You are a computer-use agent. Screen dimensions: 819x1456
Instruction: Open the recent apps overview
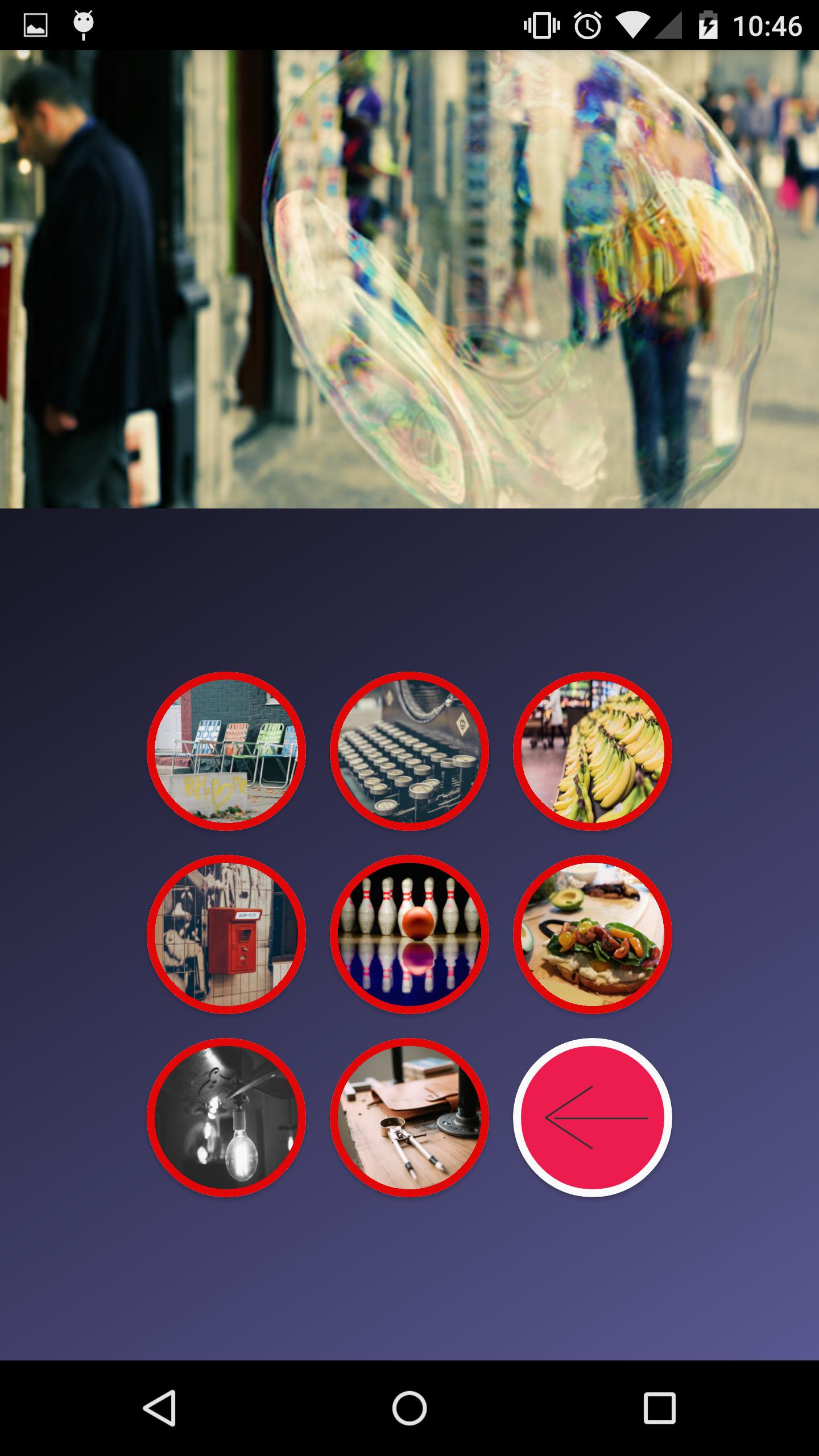coord(660,1408)
